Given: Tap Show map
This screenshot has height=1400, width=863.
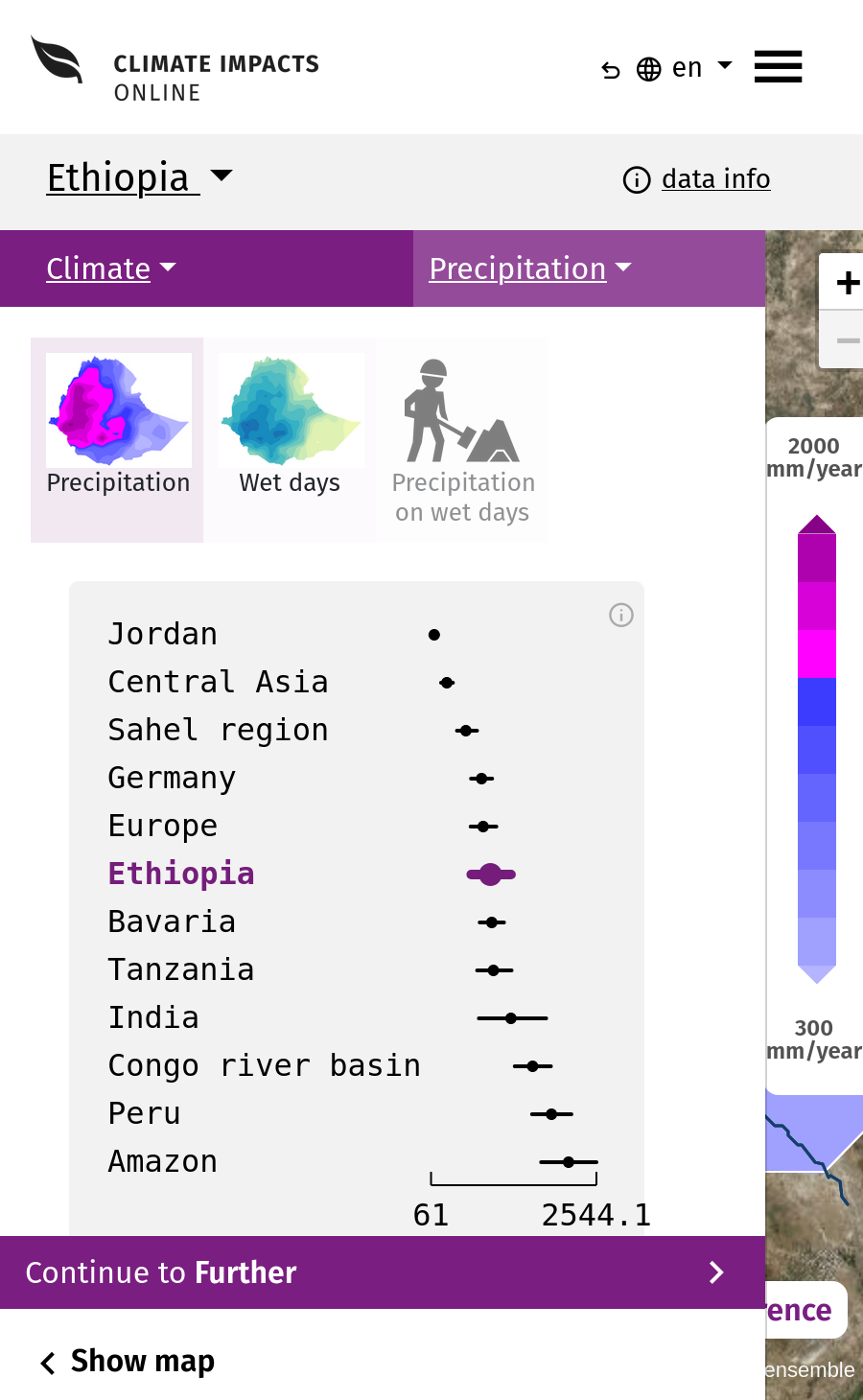Looking at the screenshot, I should 128,1362.
